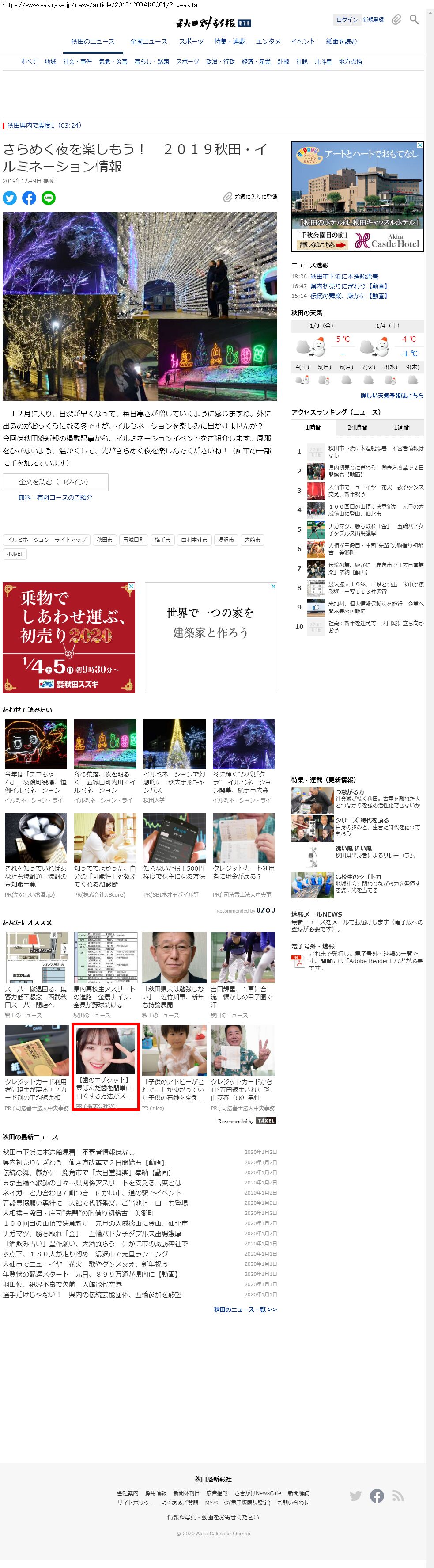Image resolution: width=434 pixels, height=1568 pixels.
Task: Open 紙面を読む tab
Action: pyautogui.click(x=341, y=42)
